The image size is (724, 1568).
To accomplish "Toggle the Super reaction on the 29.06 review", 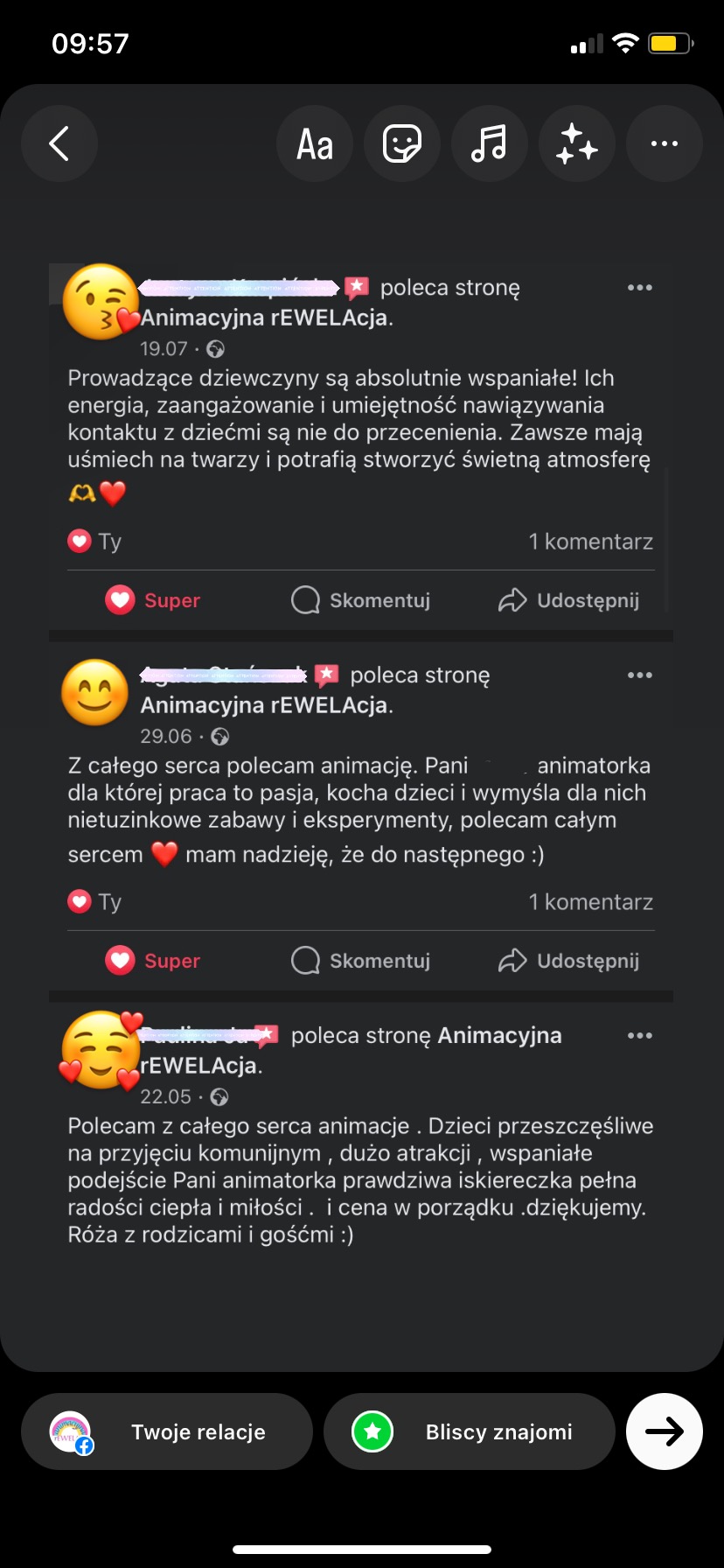I will (153, 960).
